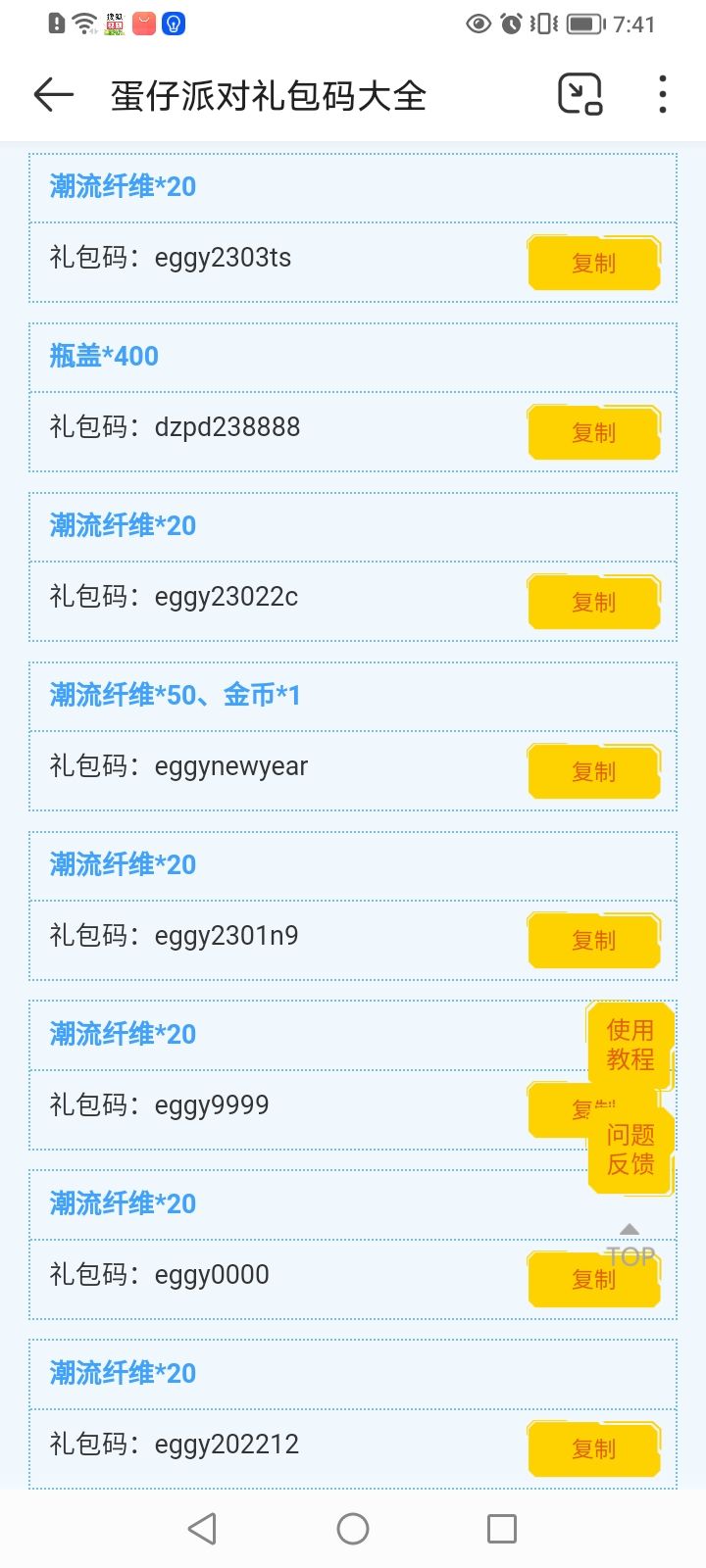Screen dimensions: 706x1568
Task: Open the 使用教程 usage tutorial
Action: (630, 1045)
